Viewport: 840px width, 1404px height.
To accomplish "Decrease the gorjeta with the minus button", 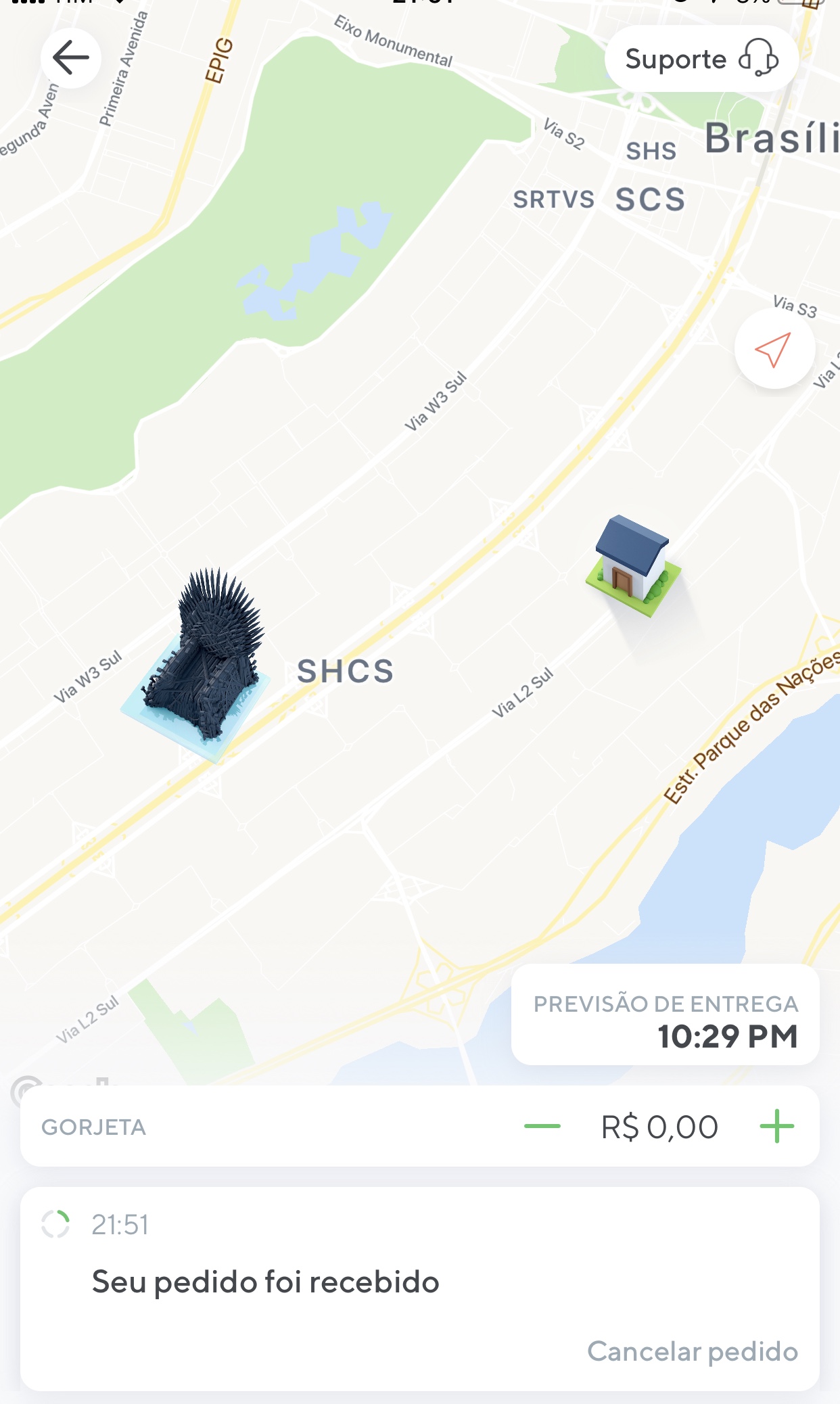I will click(542, 1127).
